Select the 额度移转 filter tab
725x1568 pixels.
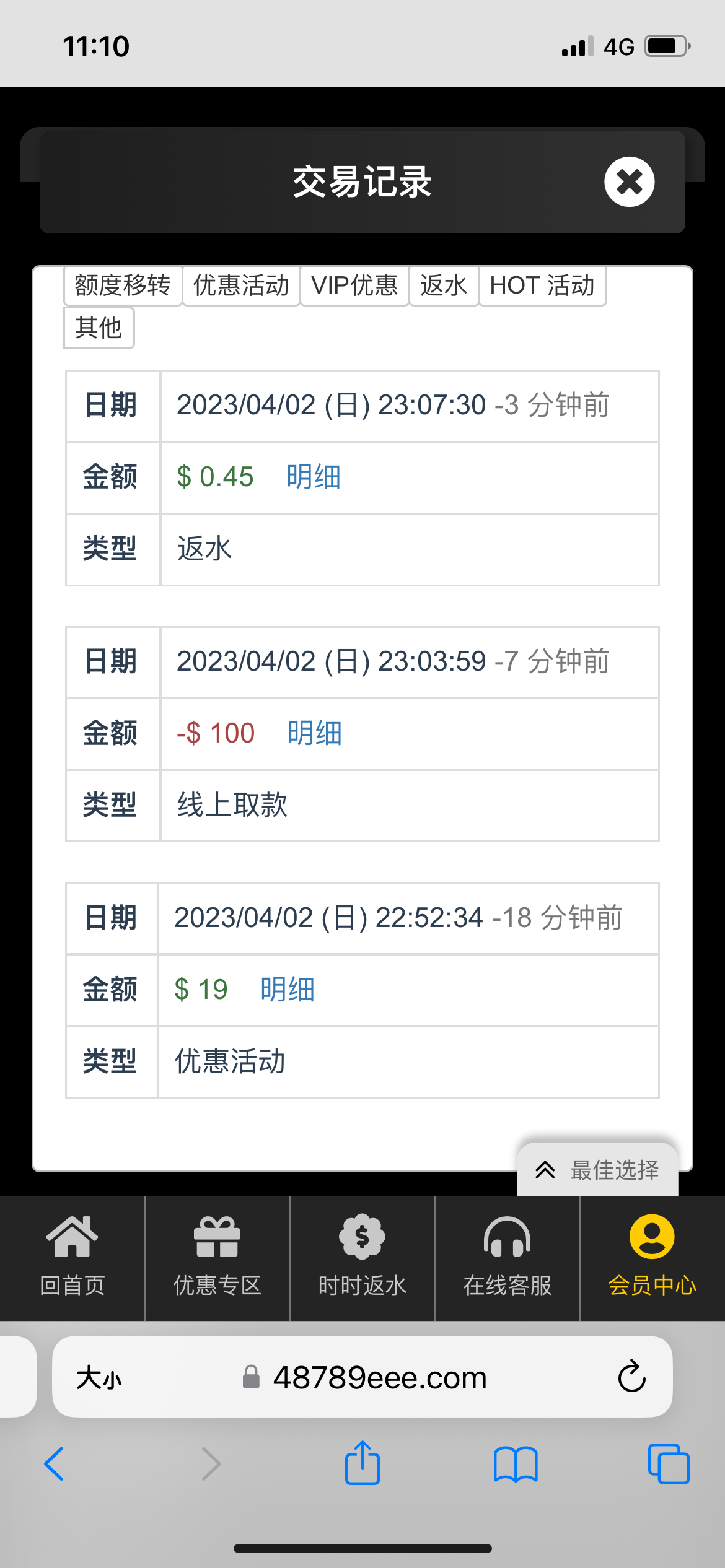[123, 285]
